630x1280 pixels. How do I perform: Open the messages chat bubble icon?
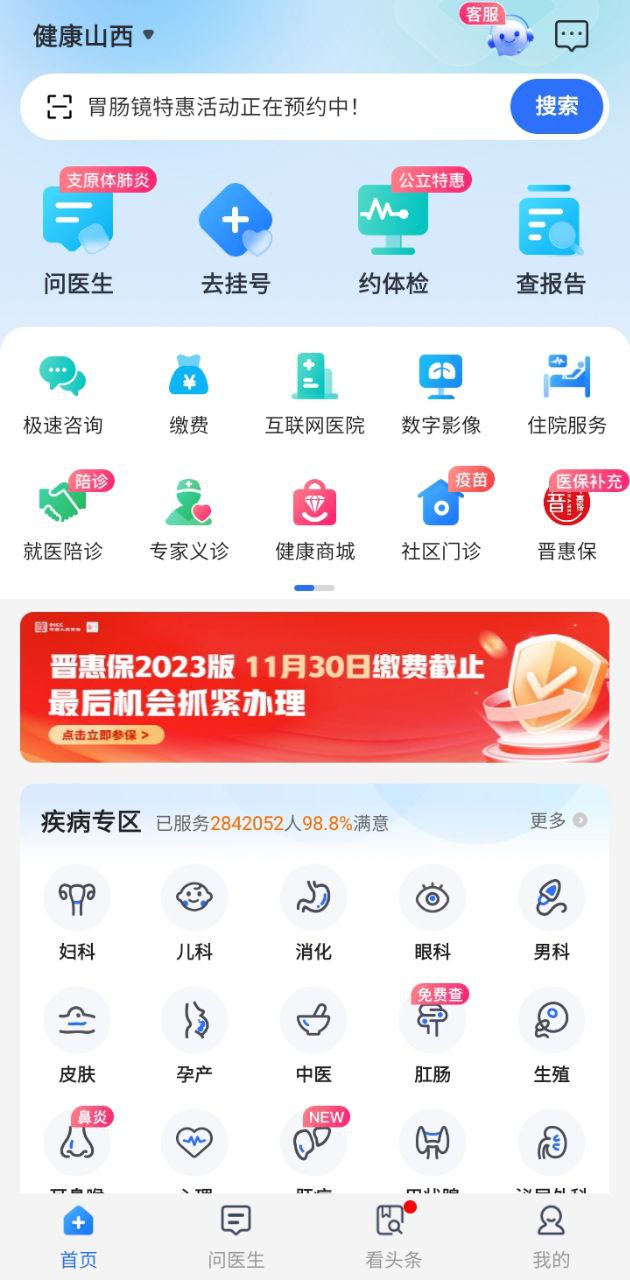571,37
